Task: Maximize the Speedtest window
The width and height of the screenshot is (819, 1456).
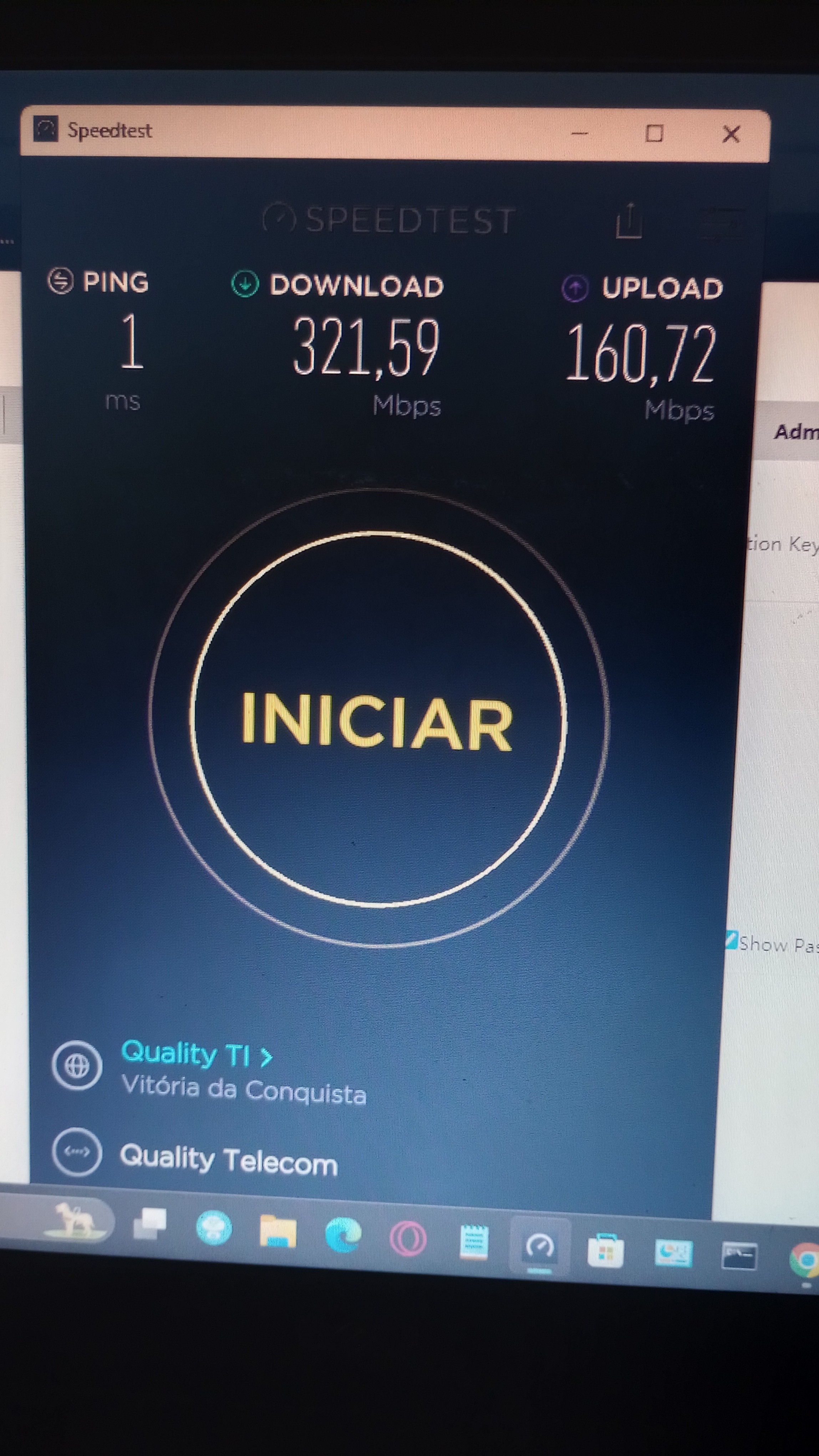Action: tap(654, 134)
